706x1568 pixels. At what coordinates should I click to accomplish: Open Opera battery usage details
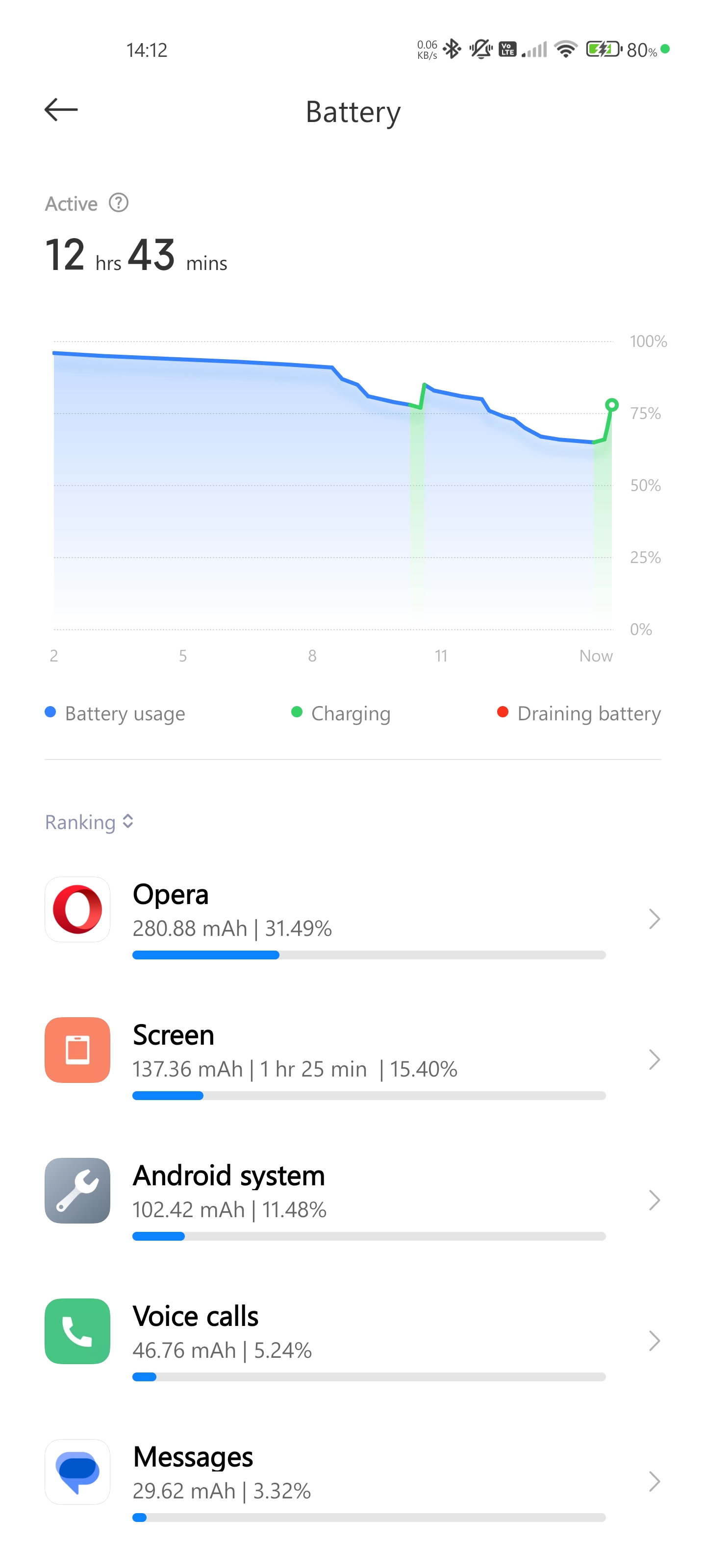coord(353,919)
